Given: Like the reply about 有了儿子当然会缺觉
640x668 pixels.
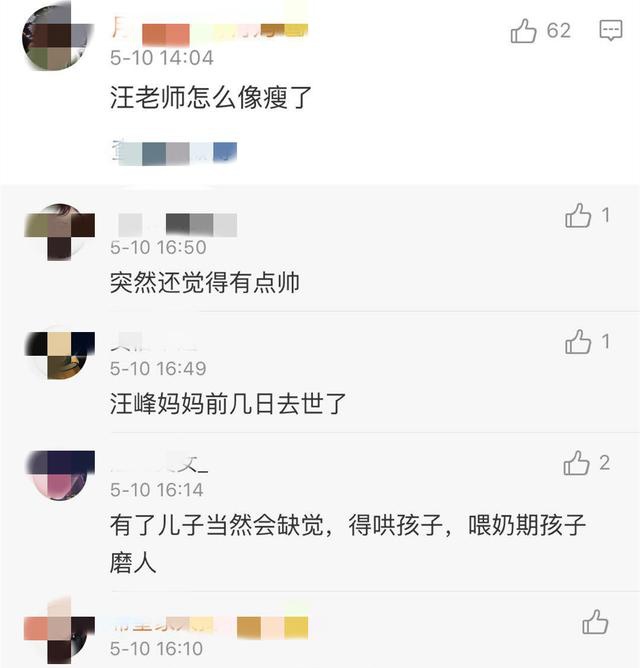Looking at the screenshot, I should click(x=576, y=463).
